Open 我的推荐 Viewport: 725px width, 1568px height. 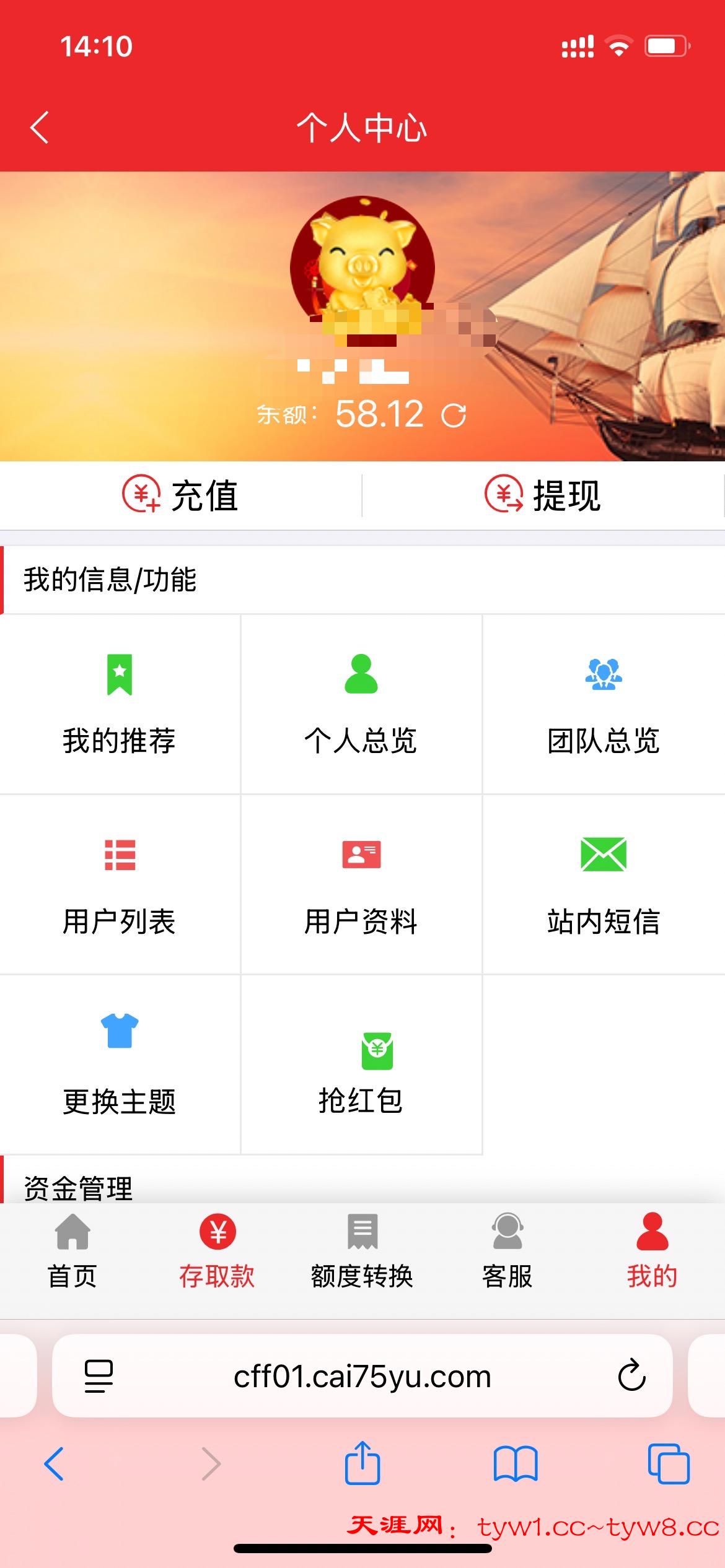[120, 705]
